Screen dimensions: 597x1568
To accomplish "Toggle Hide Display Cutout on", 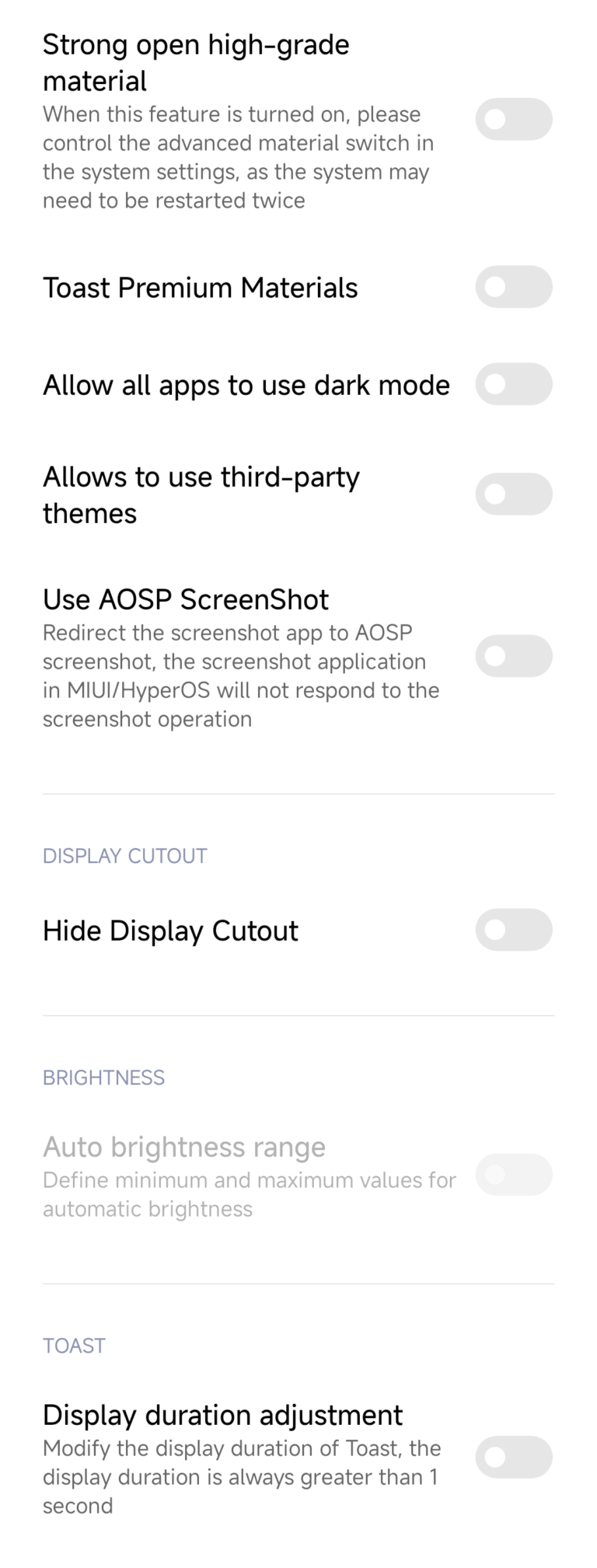I will (x=514, y=930).
